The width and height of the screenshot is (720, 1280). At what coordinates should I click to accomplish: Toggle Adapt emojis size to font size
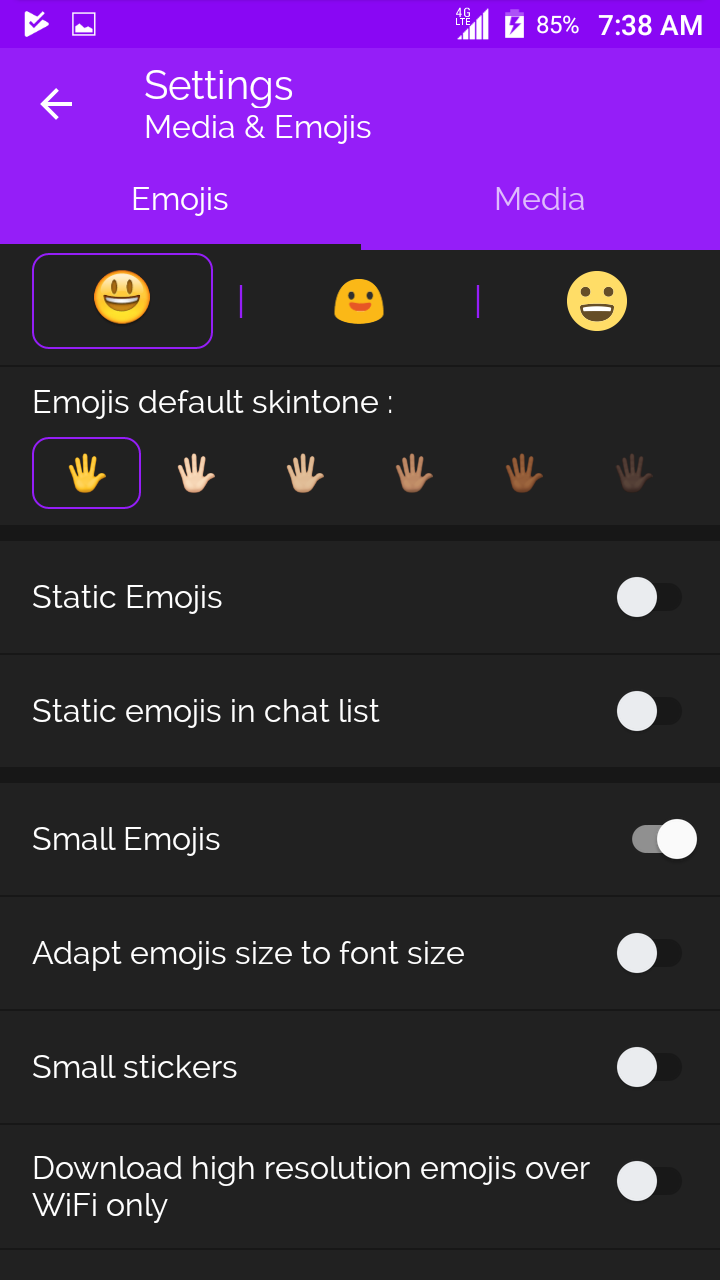tap(650, 953)
